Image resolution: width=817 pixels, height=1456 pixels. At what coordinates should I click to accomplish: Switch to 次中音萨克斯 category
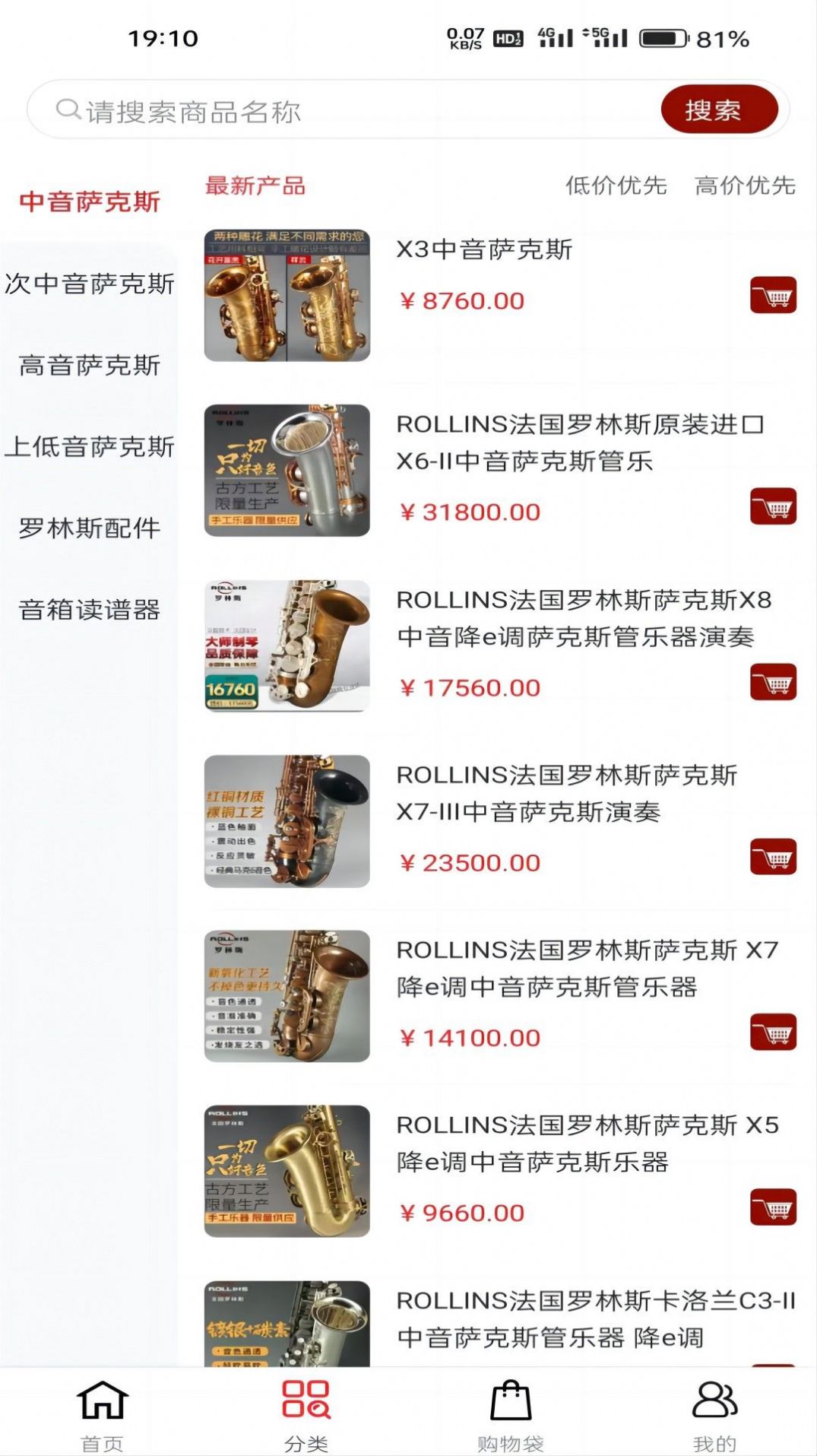(90, 284)
